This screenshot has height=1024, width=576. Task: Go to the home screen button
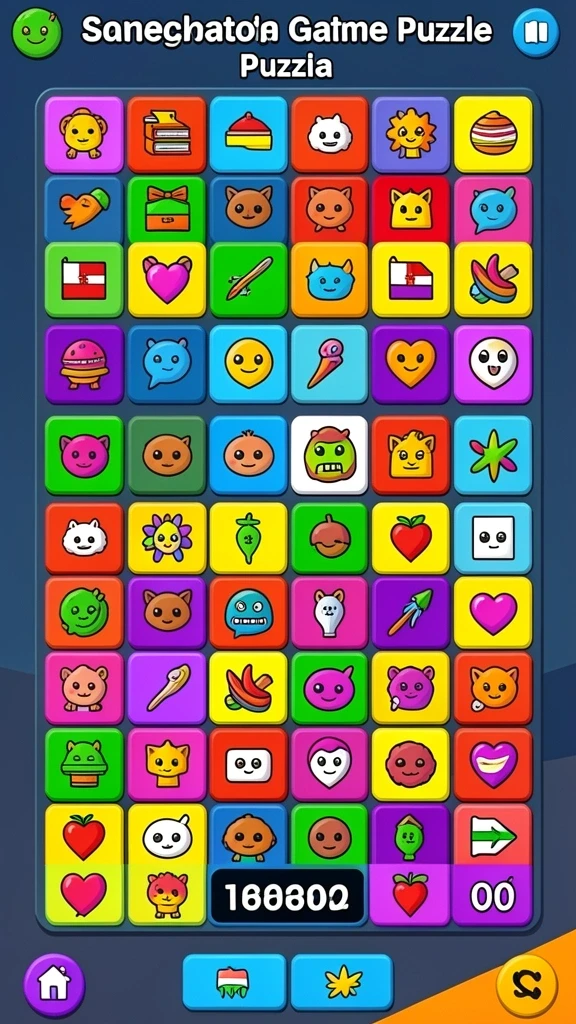[x=54, y=985]
